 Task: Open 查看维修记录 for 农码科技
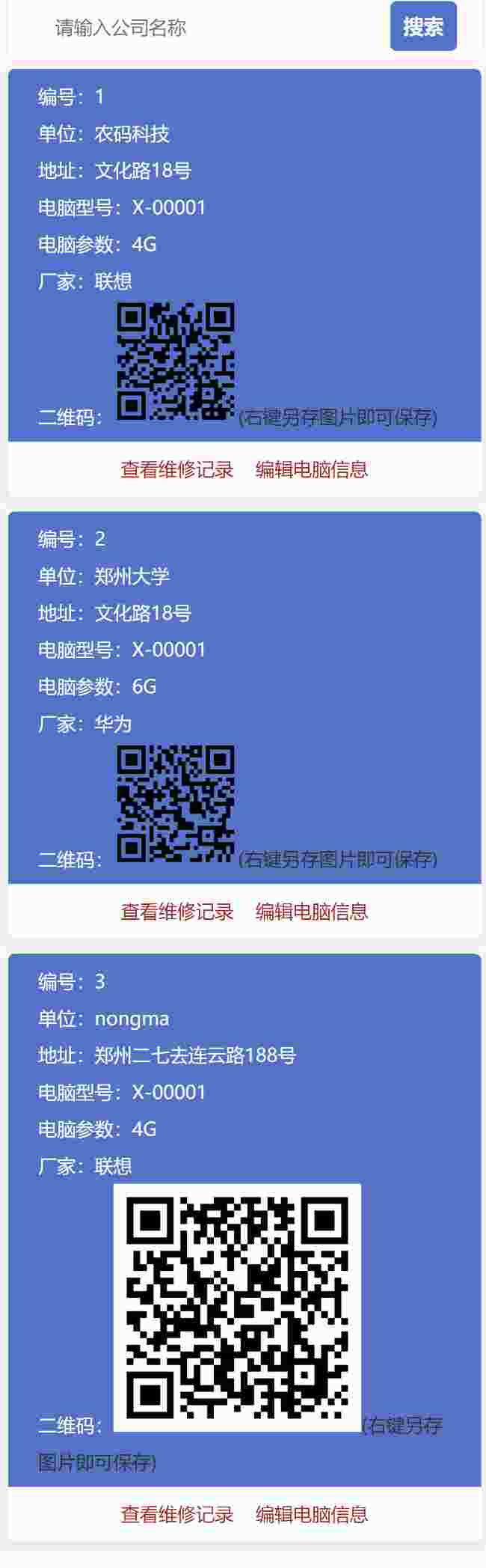coord(177,469)
